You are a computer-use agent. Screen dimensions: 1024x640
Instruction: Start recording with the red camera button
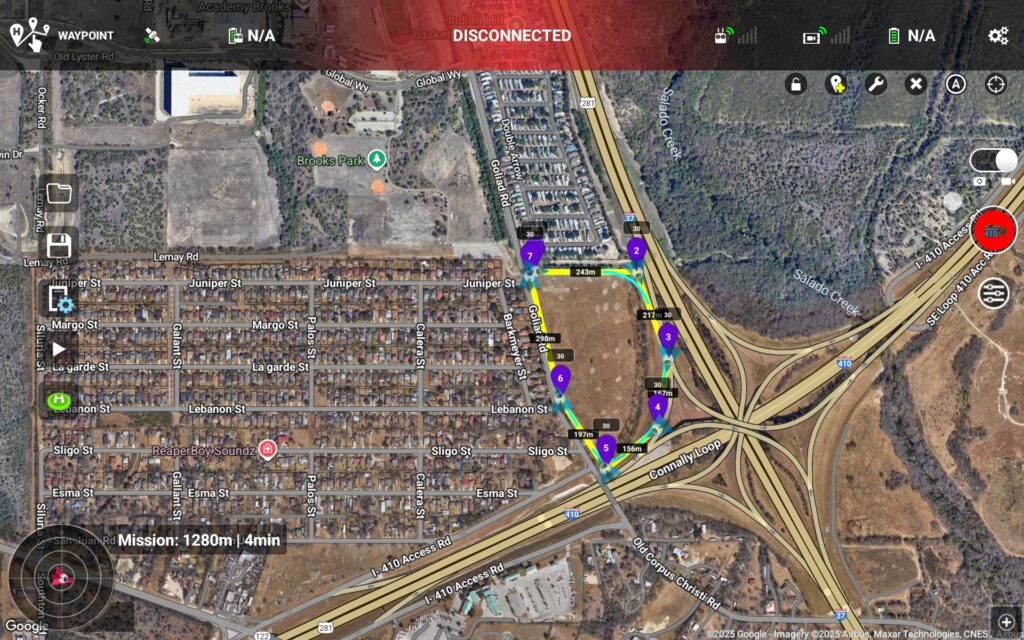pos(994,231)
